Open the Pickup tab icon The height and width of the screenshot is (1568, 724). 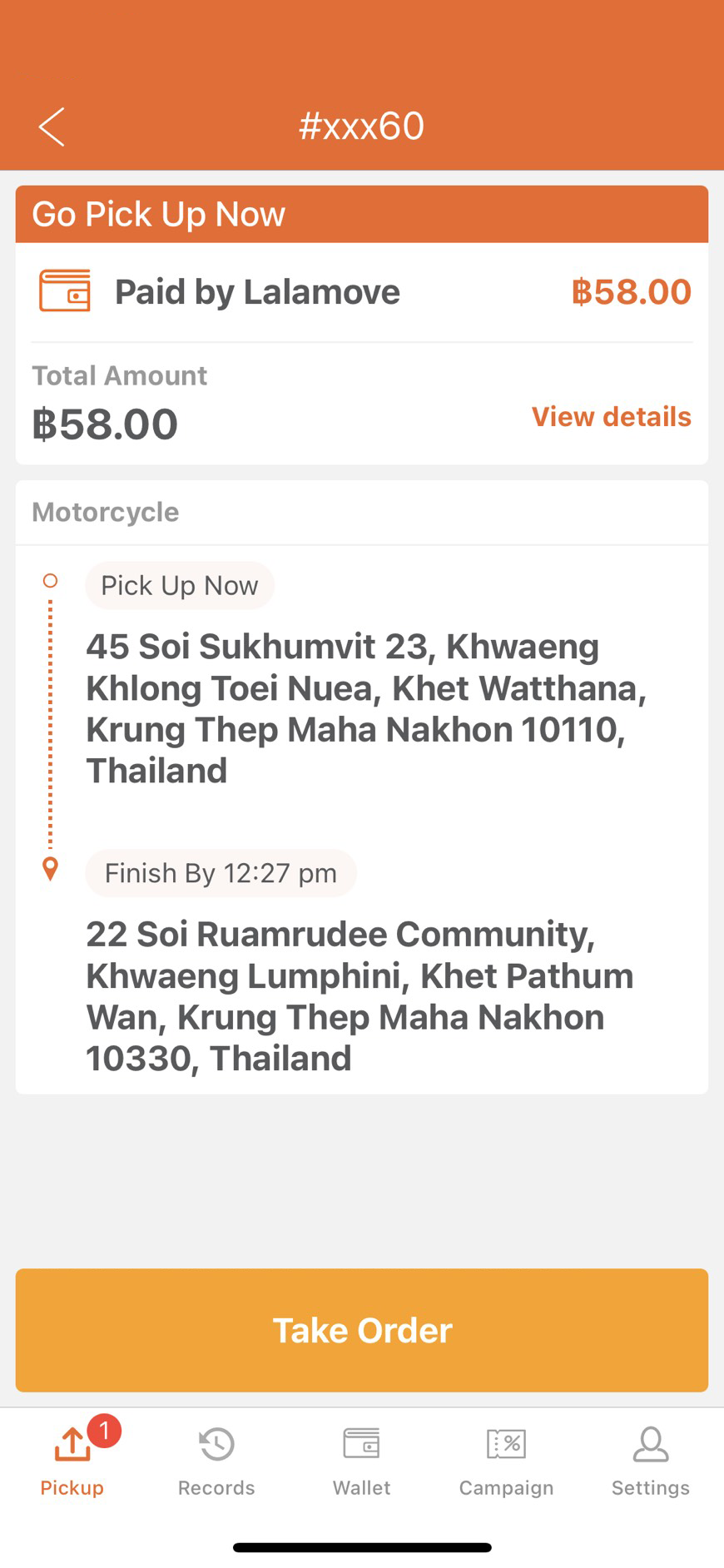[x=72, y=1444]
